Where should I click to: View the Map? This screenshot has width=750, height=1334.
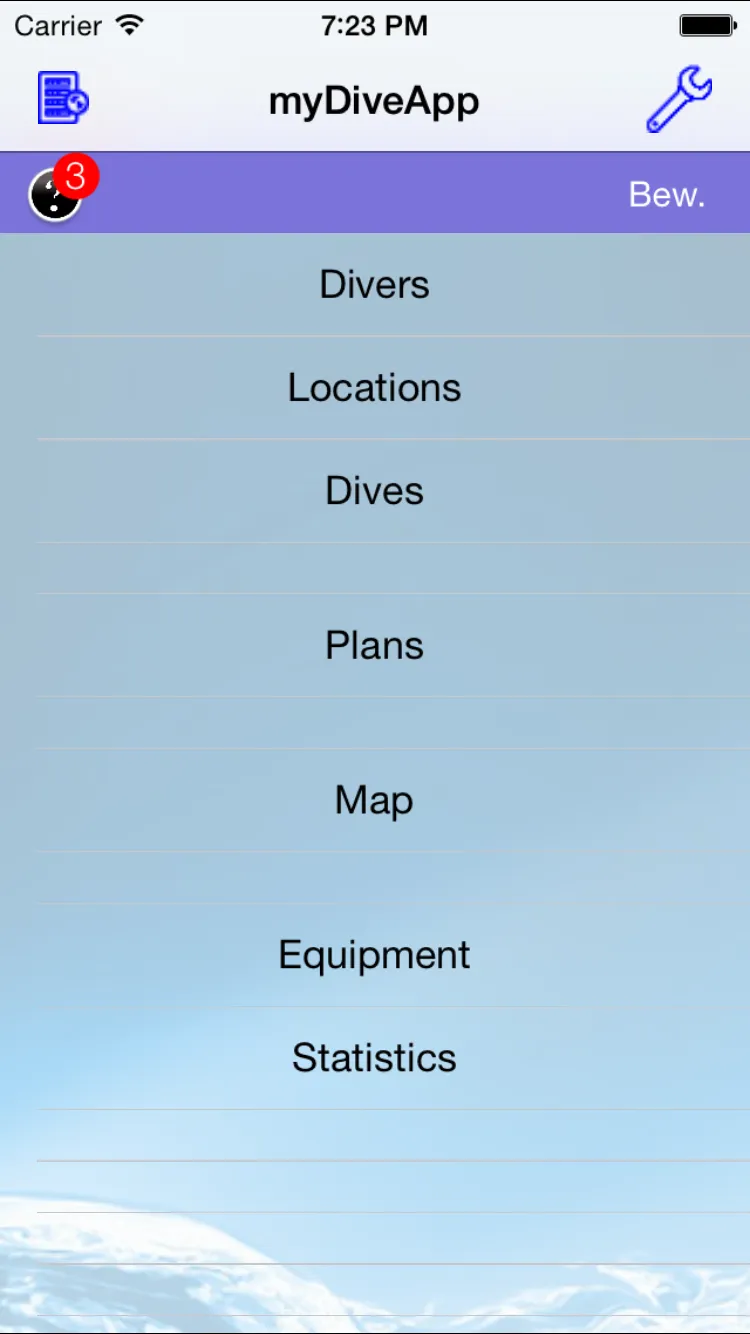click(375, 800)
